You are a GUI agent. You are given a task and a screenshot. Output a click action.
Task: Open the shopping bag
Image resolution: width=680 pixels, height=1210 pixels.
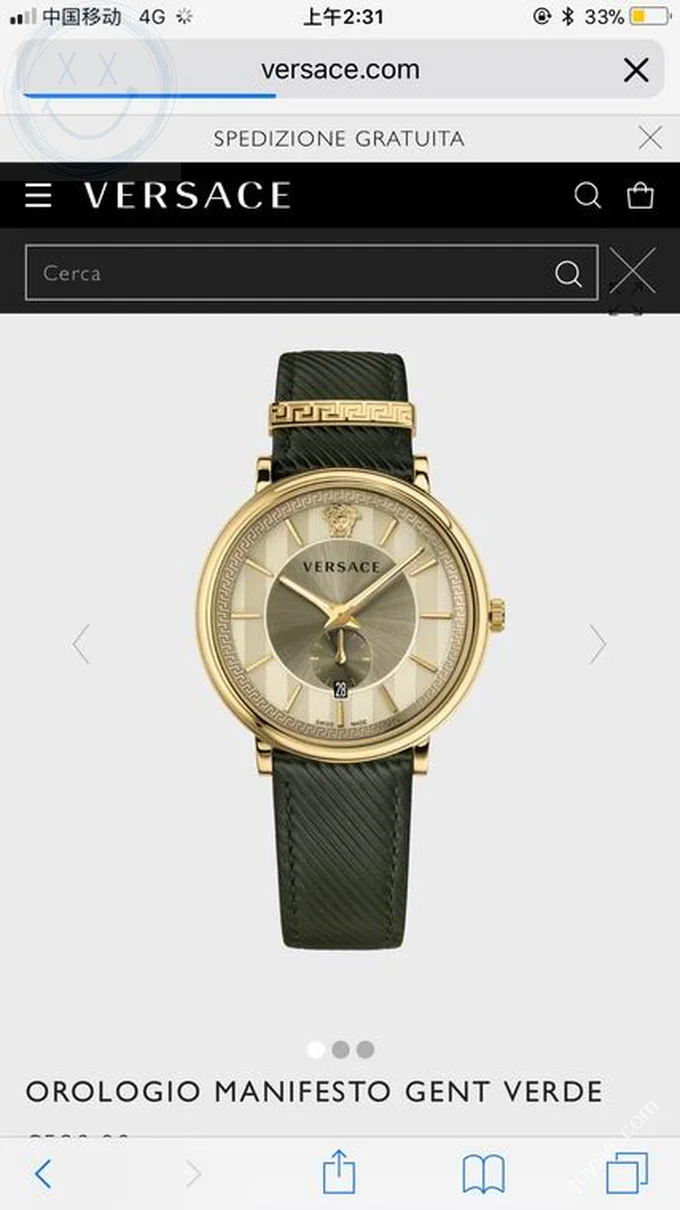click(x=640, y=195)
